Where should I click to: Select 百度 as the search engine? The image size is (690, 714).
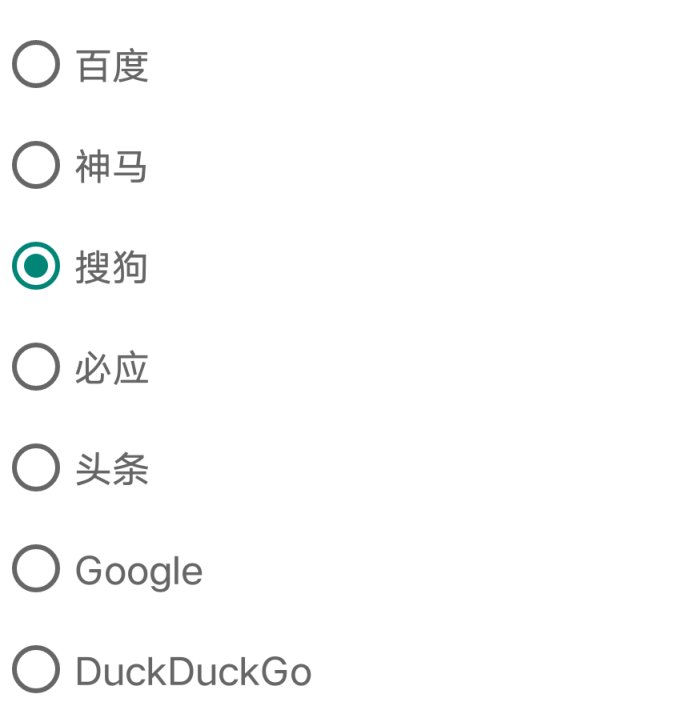click(x=36, y=66)
